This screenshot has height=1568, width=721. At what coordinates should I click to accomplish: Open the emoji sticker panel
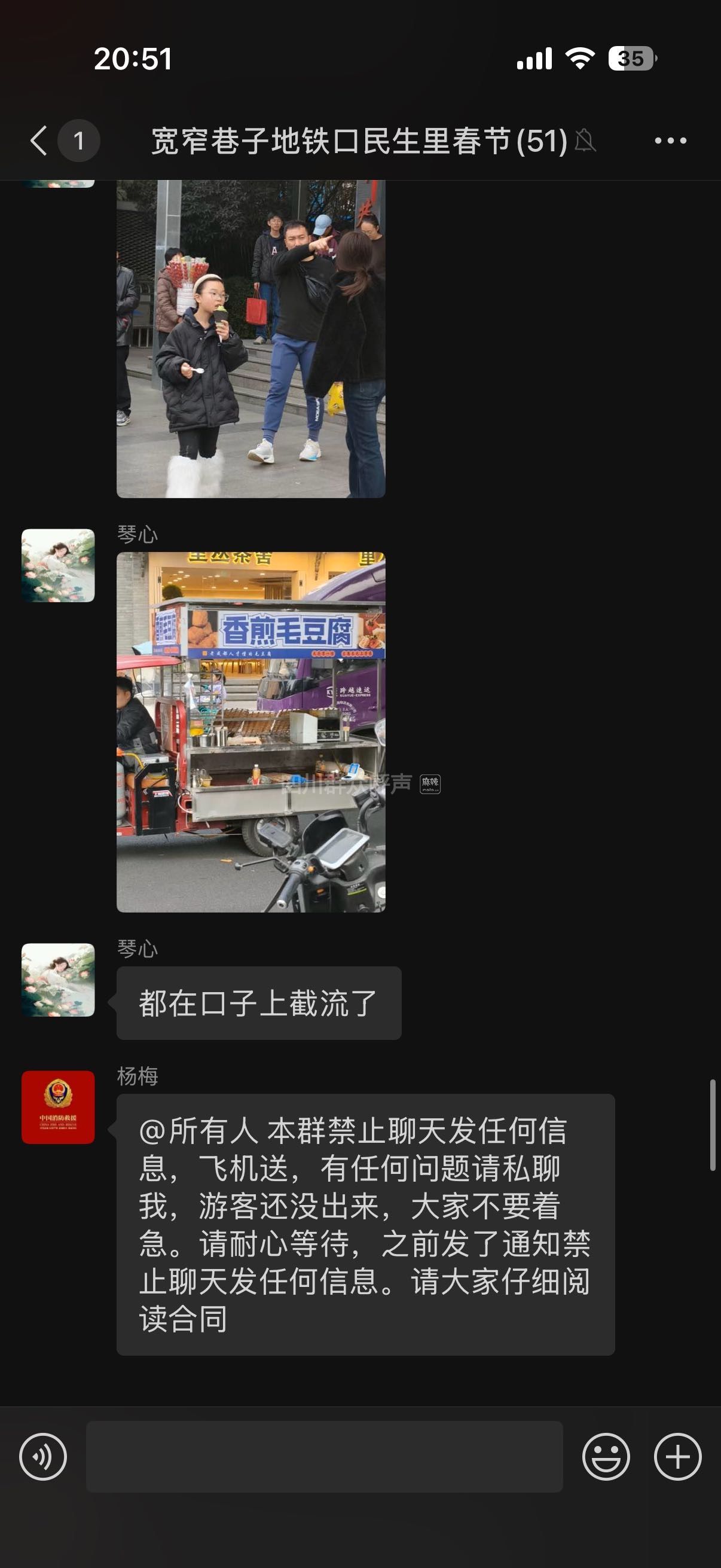click(606, 1457)
